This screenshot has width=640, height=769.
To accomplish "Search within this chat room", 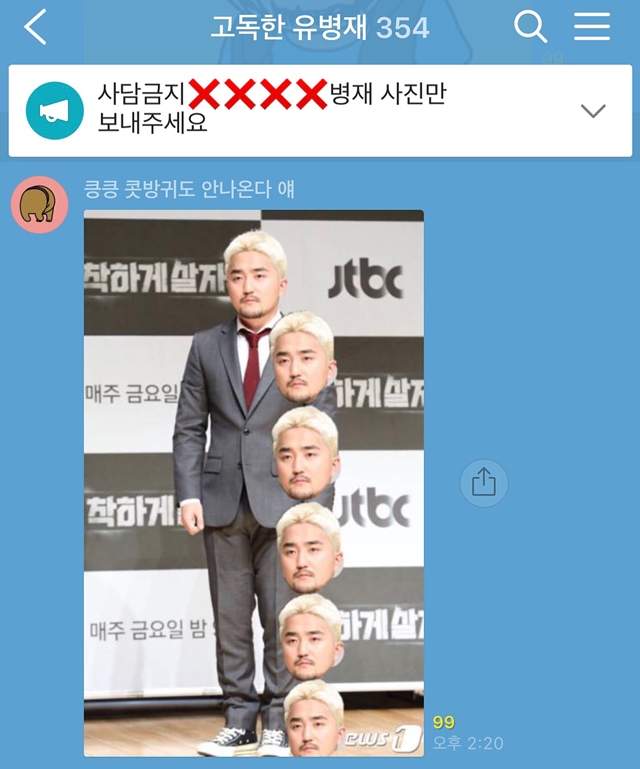I will 530,27.
